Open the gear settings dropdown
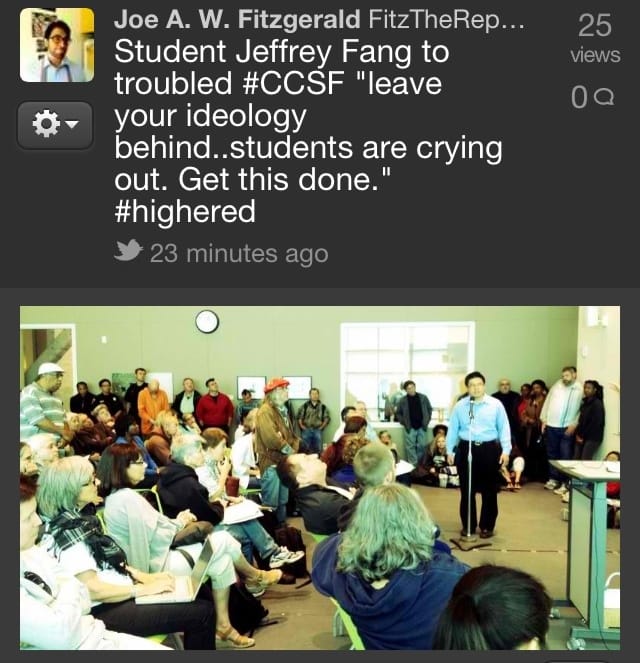This screenshot has height=663, width=640. [56, 124]
